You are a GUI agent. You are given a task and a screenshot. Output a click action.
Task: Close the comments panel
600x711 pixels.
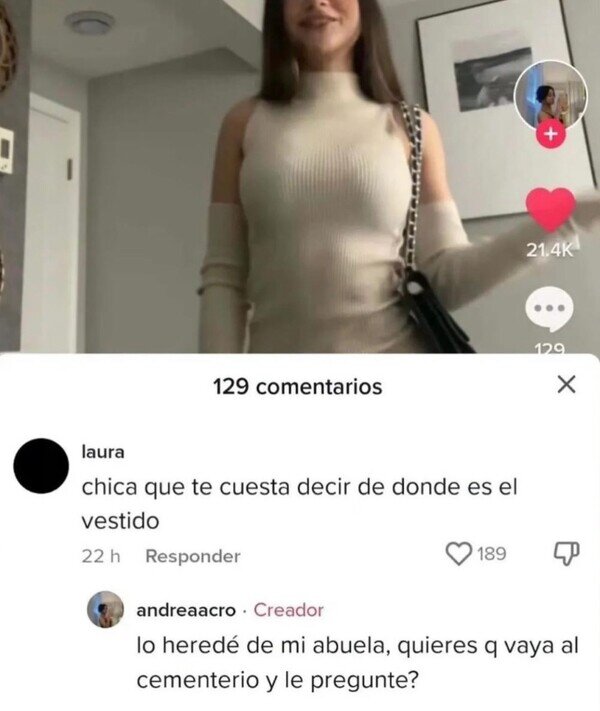[566, 385]
